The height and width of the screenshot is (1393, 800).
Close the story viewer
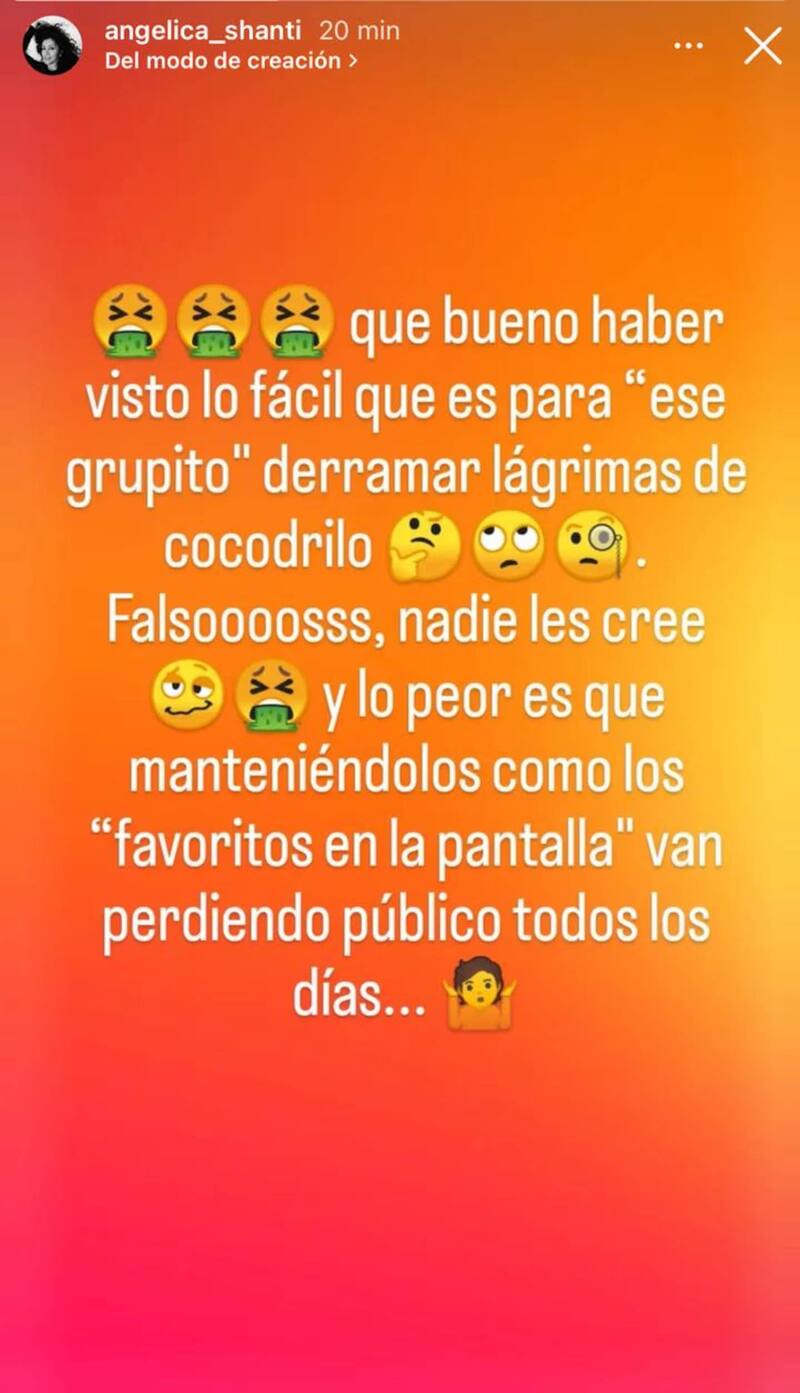763,46
